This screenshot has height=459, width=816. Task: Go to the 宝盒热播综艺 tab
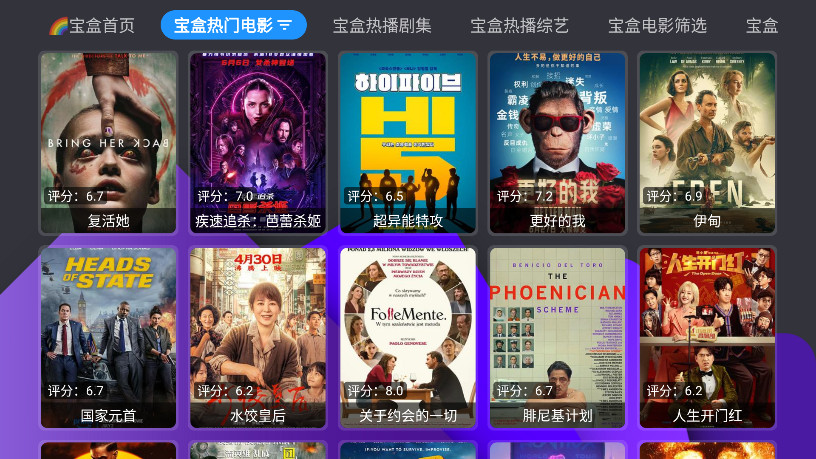click(x=519, y=25)
